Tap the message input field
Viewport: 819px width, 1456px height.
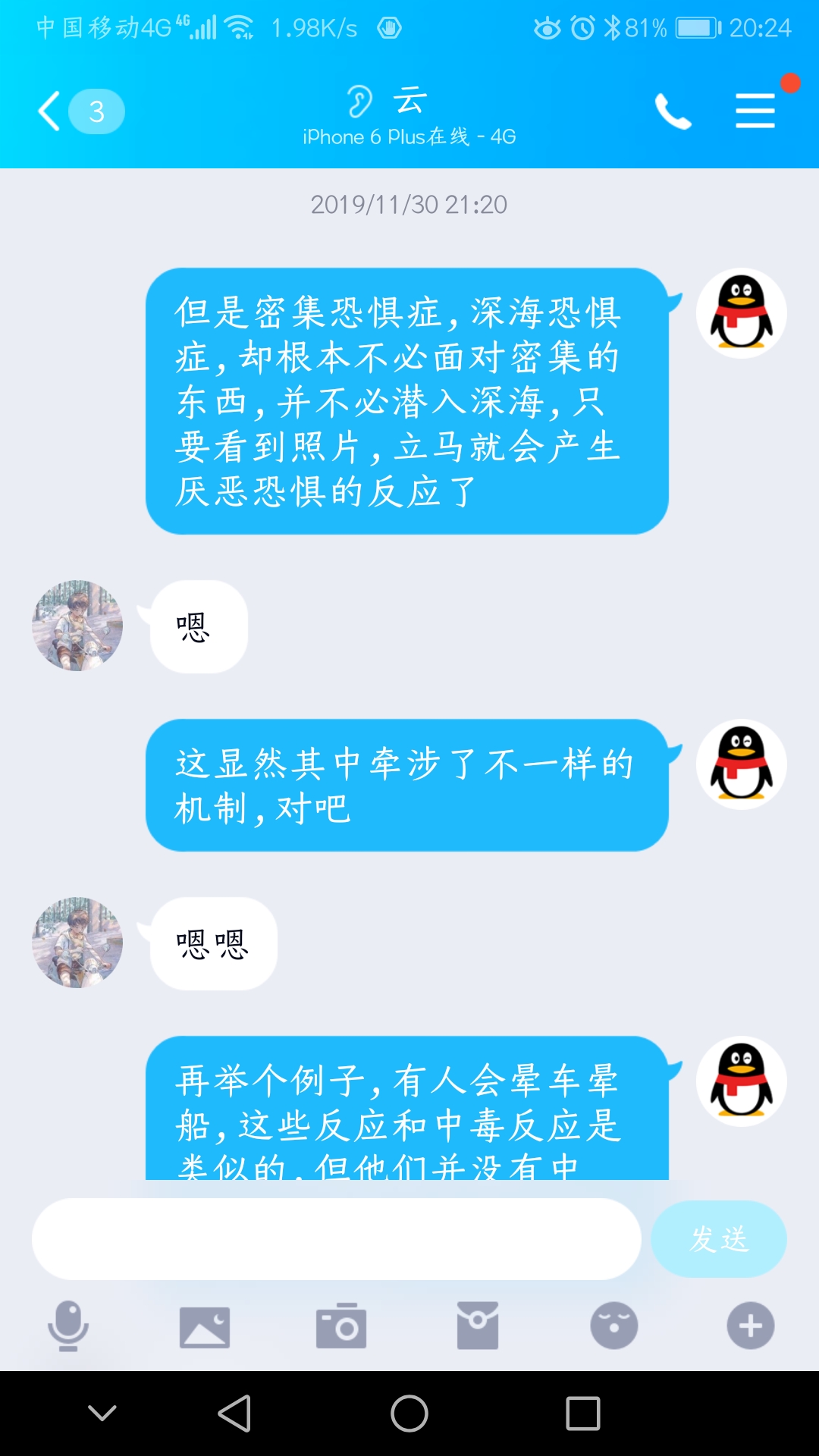336,1239
